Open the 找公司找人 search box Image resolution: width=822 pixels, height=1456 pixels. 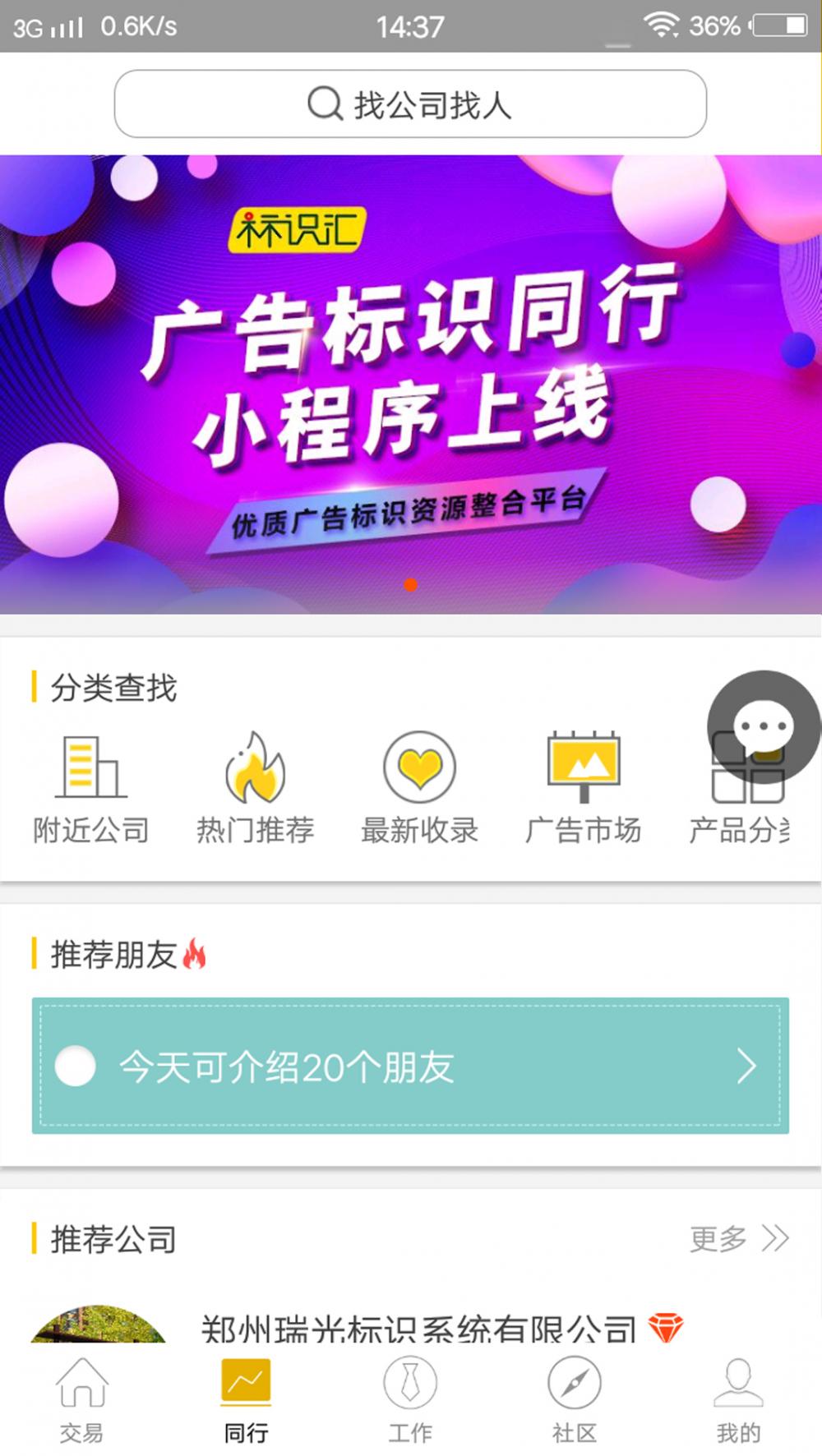click(410, 104)
